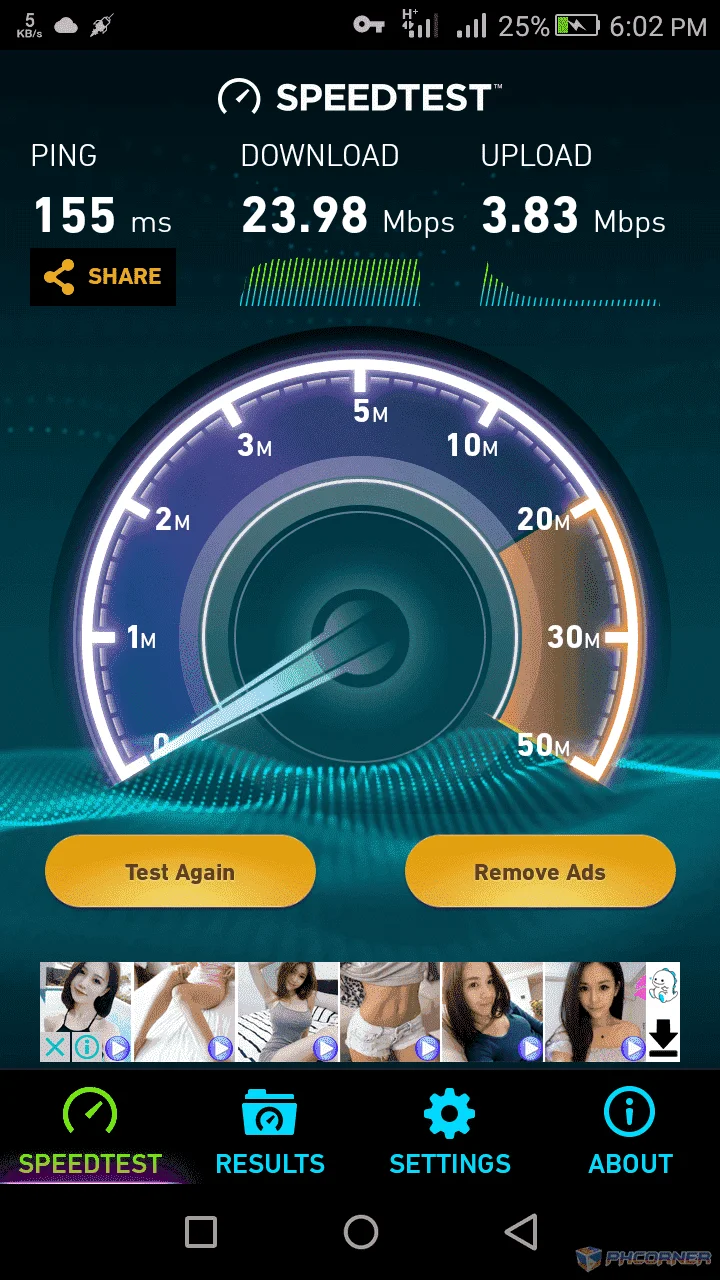This screenshot has width=720, height=1280.
Task: Tap Test Again to rerun the test
Action: (180, 872)
